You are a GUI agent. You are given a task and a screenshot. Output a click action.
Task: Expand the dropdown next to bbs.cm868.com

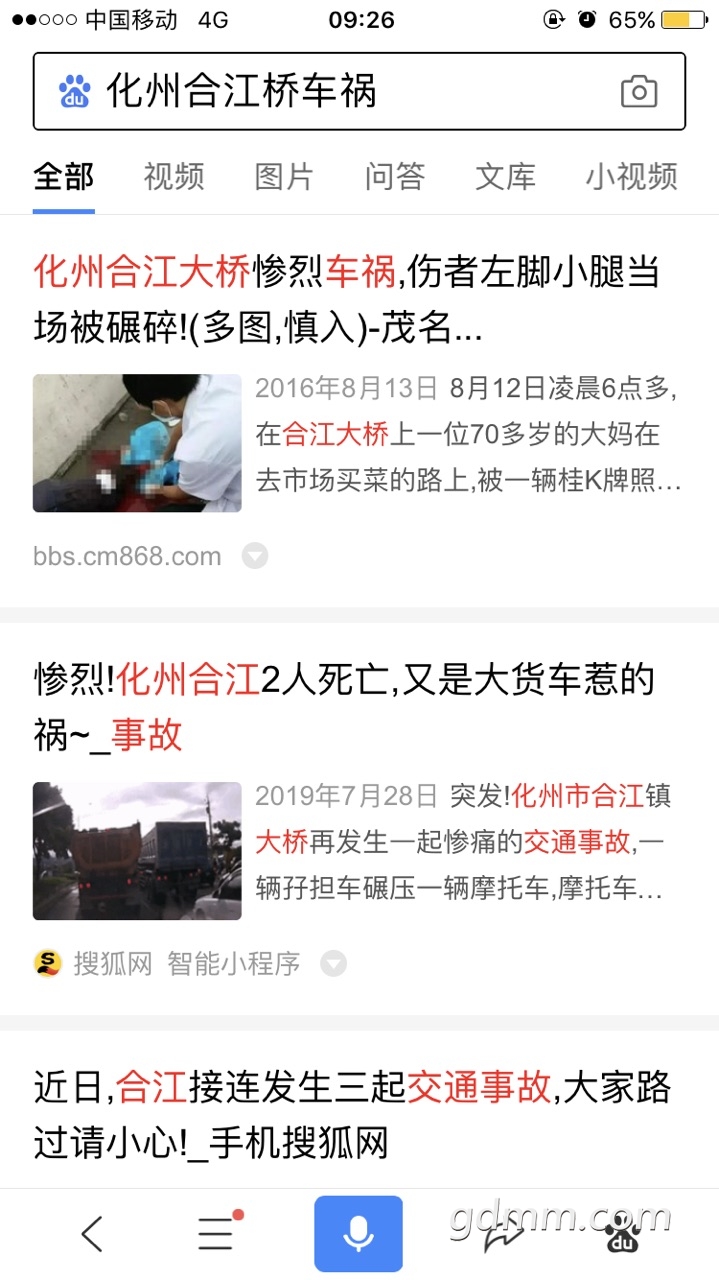(x=255, y=556)
